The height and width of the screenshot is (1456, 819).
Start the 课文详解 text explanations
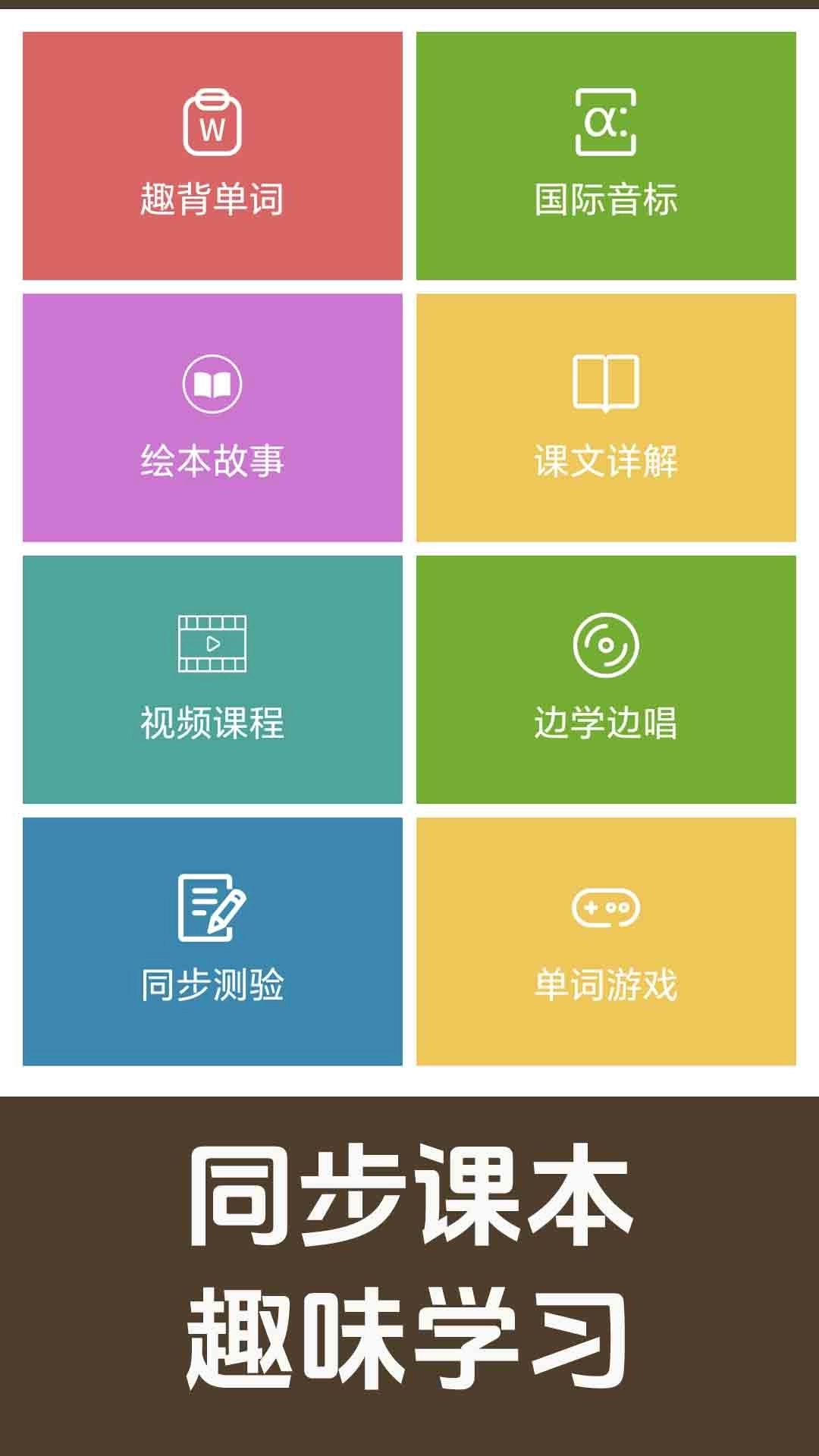pos(606,417)
